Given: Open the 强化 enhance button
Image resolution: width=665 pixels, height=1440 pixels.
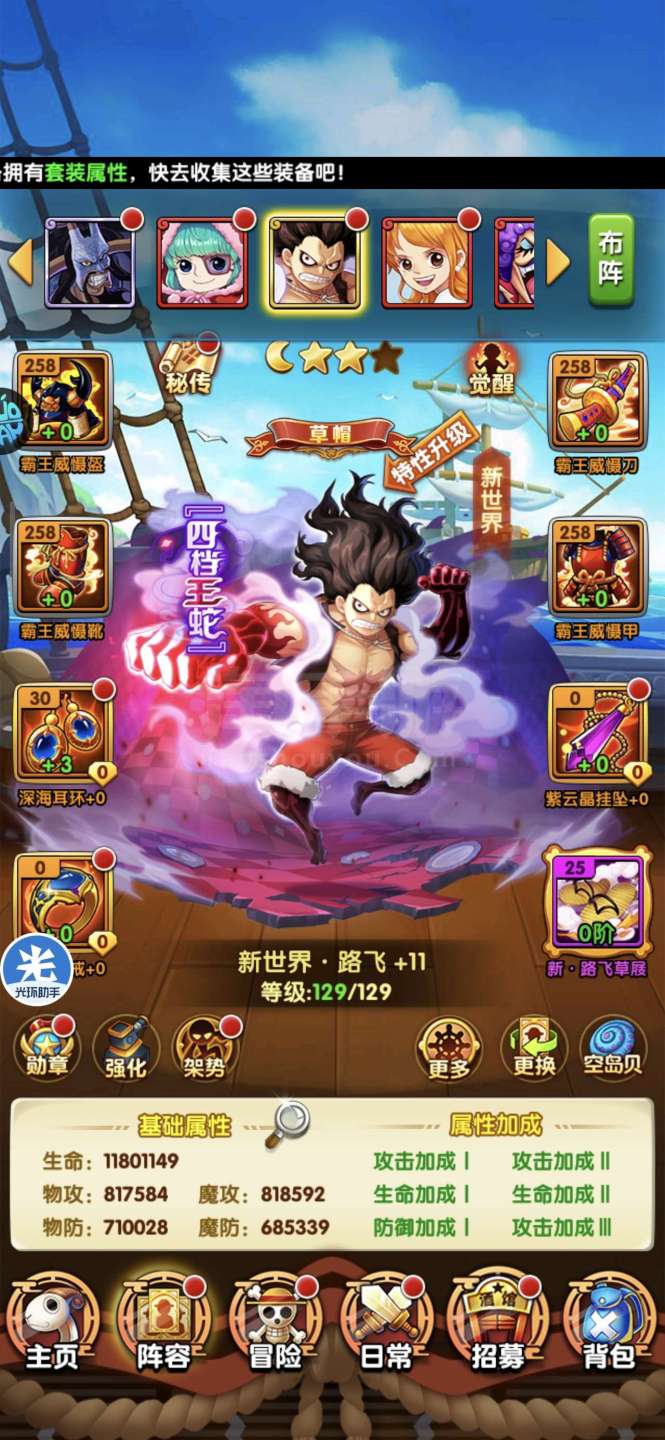Looking at the screenshot, I should (126, 1047).
